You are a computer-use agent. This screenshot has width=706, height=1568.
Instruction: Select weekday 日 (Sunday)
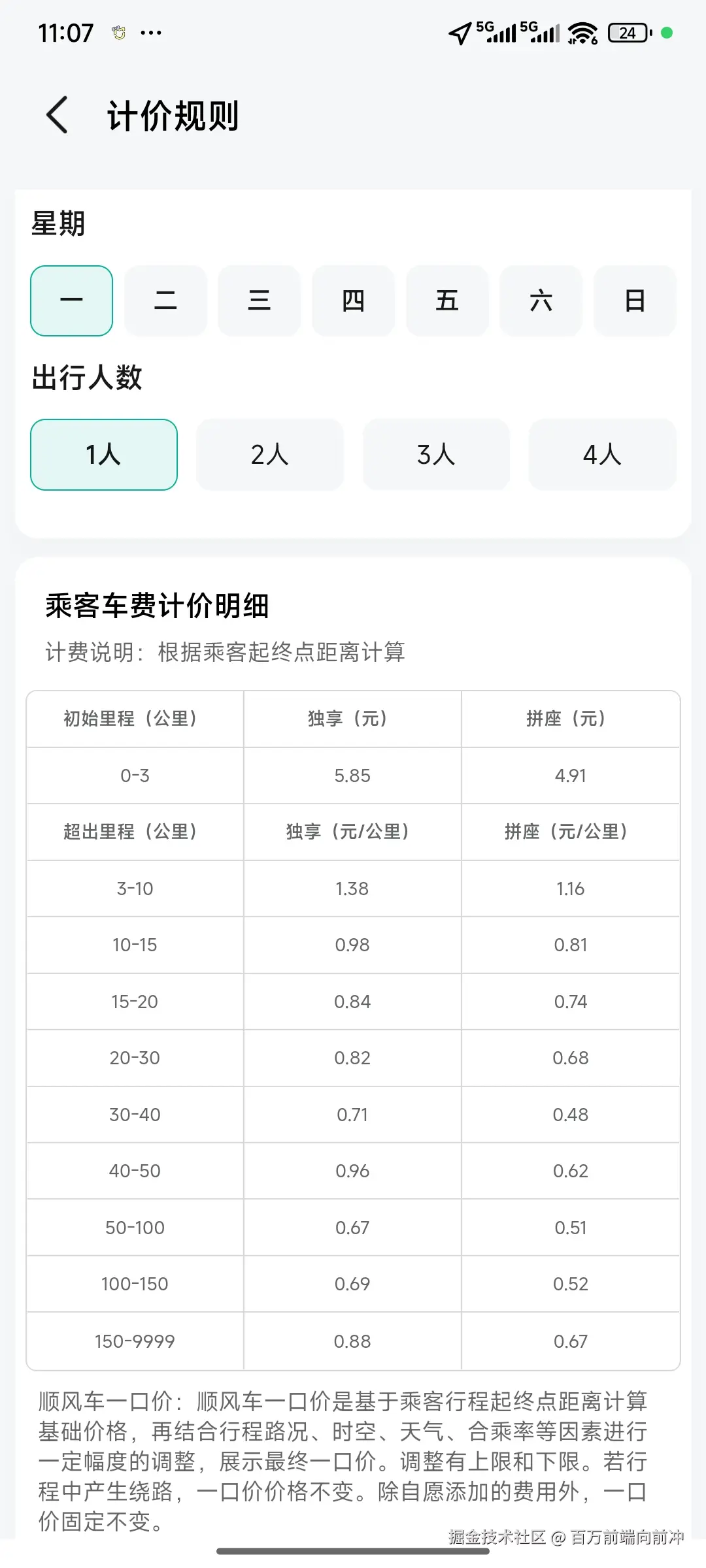(x=635, y=300)
